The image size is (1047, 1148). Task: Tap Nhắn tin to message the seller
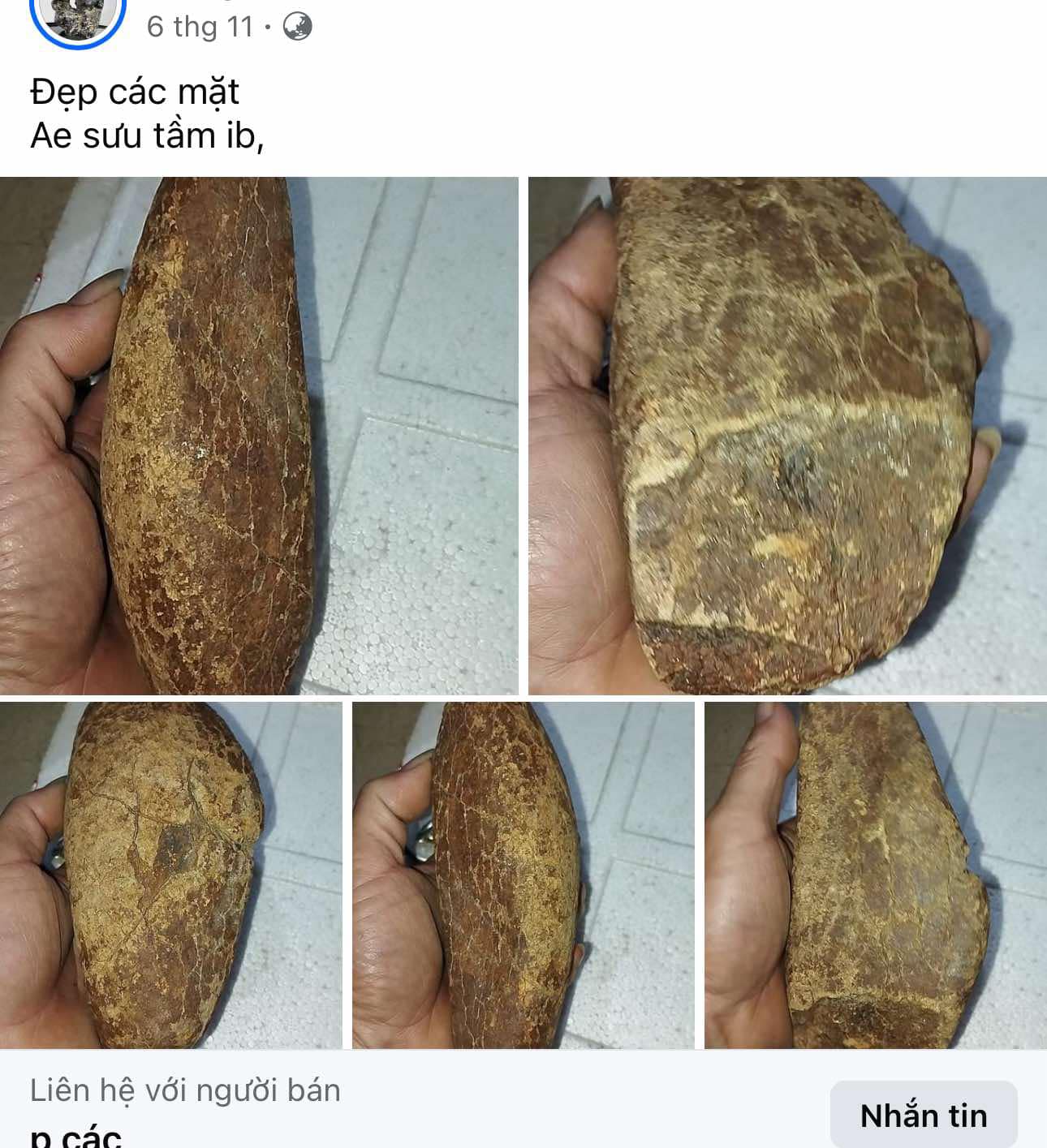923,1116
